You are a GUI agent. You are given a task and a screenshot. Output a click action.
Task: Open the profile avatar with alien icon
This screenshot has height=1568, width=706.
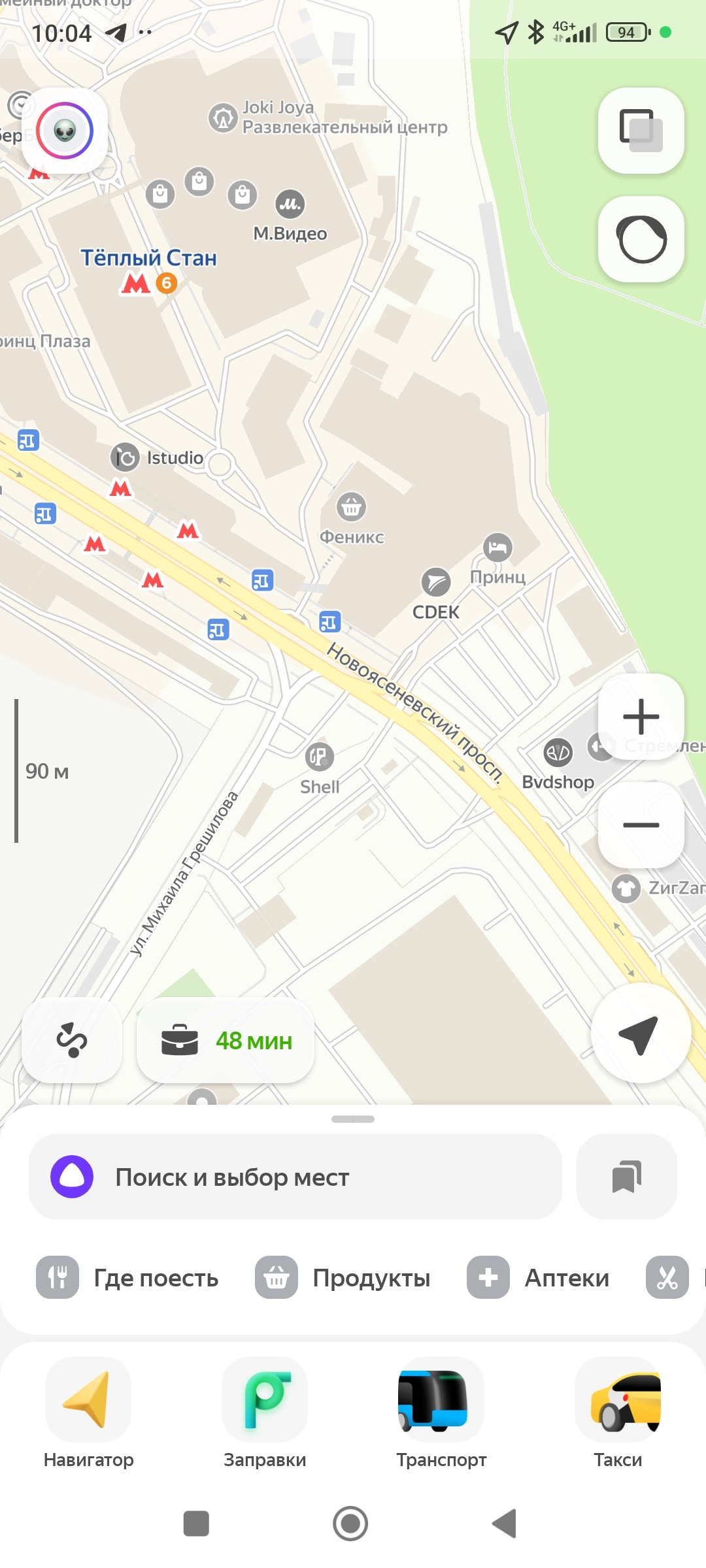65,131
